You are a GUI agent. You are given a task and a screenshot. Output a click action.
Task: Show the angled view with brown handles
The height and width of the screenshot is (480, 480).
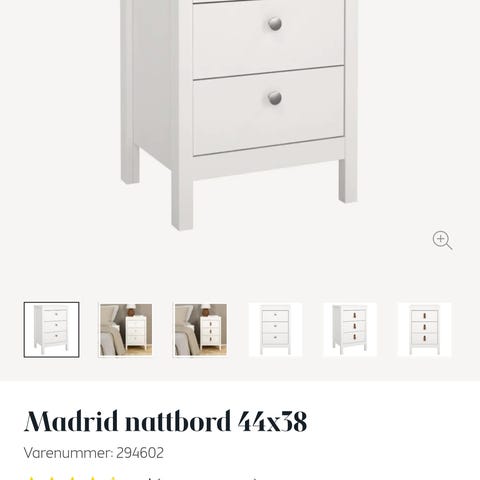pos(350,330)
